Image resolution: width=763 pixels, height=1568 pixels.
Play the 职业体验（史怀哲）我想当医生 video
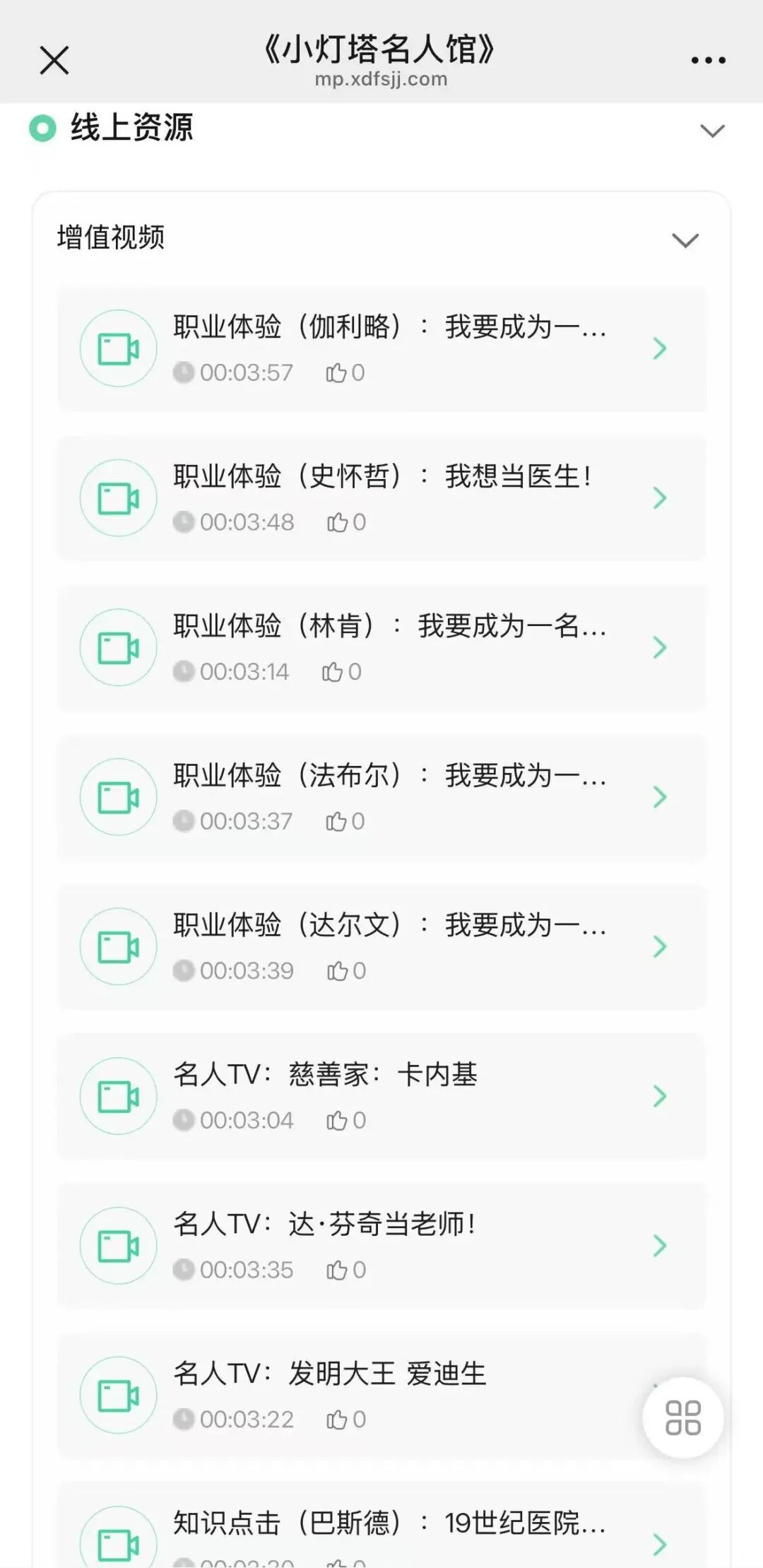381,498
